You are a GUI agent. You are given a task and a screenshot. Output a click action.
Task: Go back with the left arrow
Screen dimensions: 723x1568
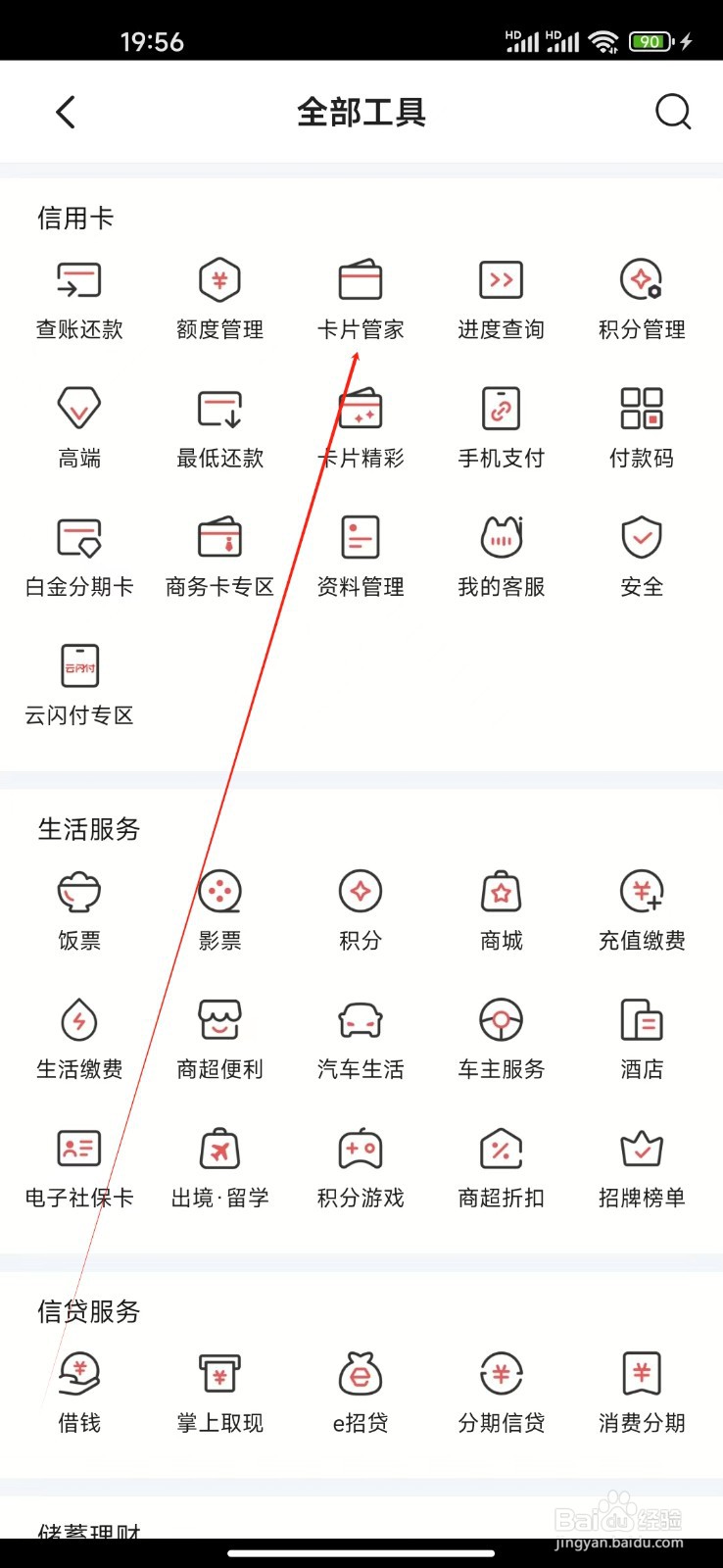tap(66, 112)
